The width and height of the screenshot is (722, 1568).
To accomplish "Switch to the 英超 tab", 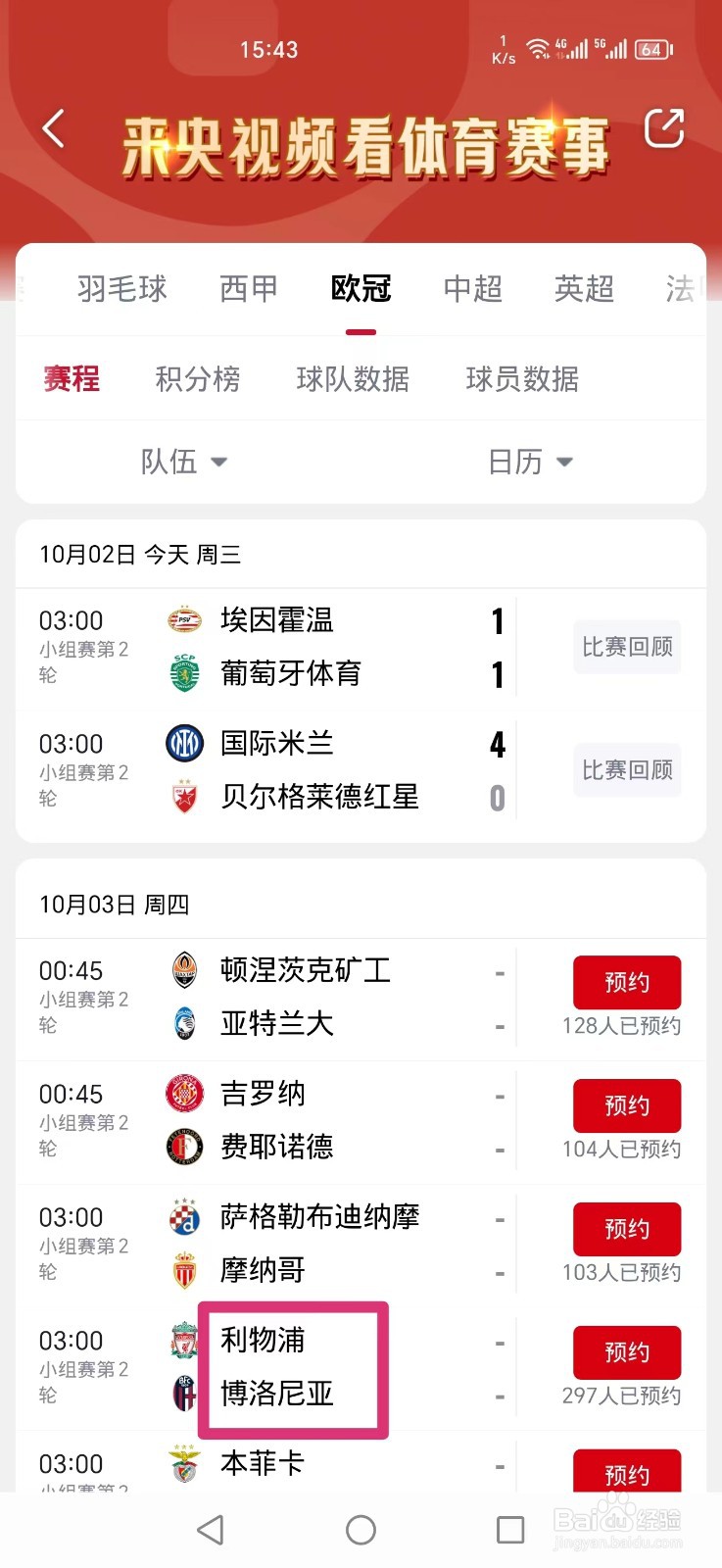I will point(584,289).
